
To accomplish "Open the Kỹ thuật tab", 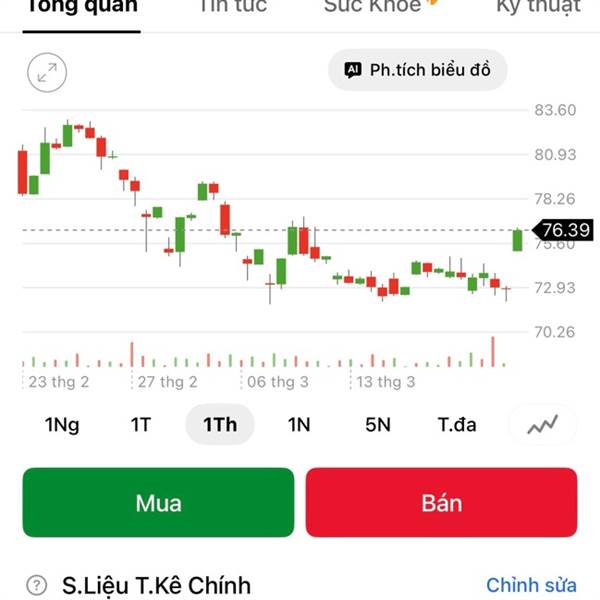I will 537,6.
